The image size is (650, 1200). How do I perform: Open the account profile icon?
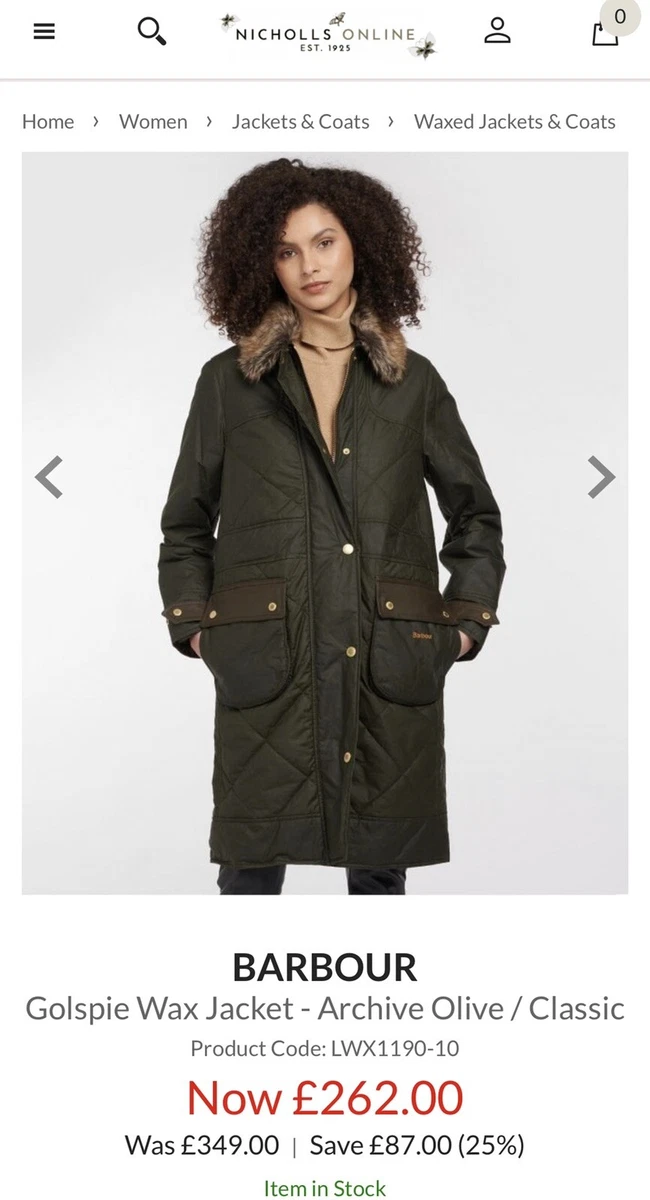pyautogui.click(x=497, y=31)
